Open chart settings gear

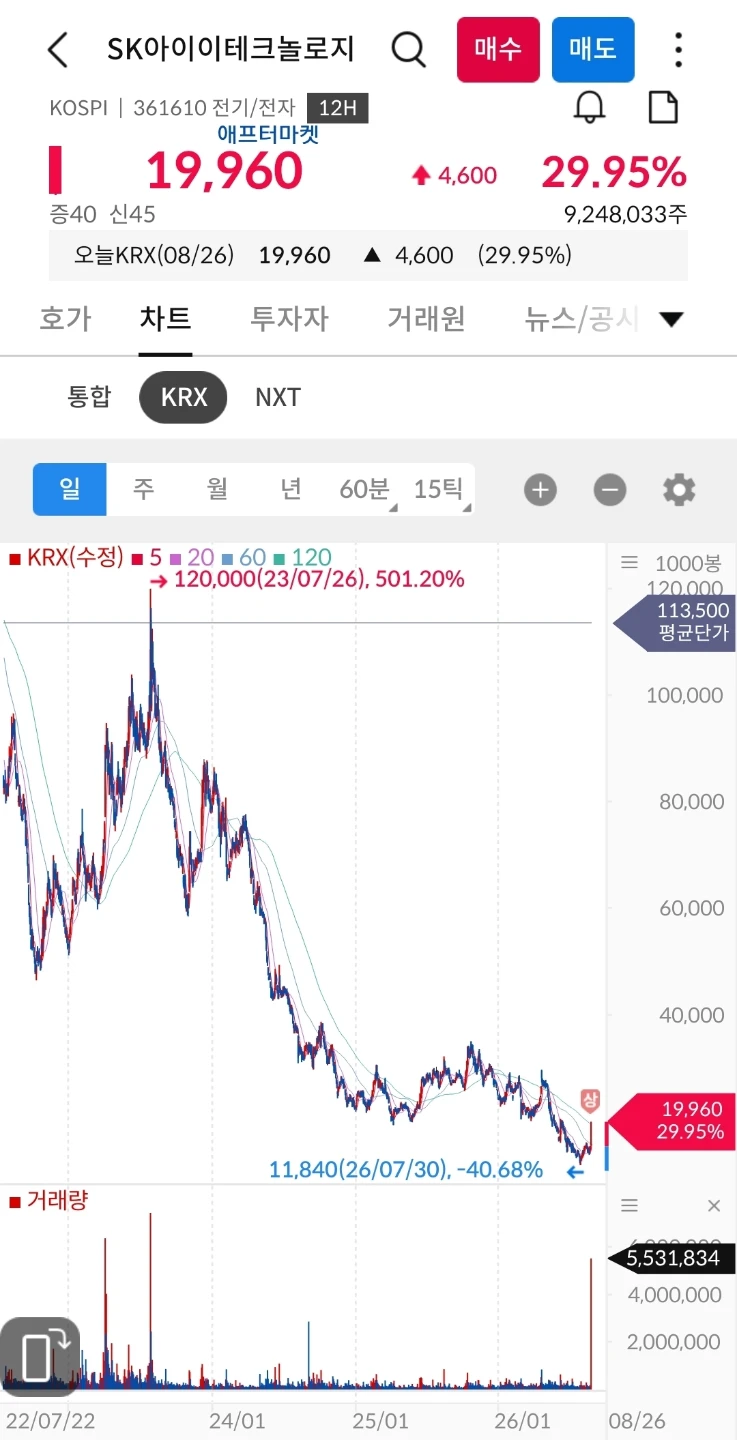pos(679,490)
